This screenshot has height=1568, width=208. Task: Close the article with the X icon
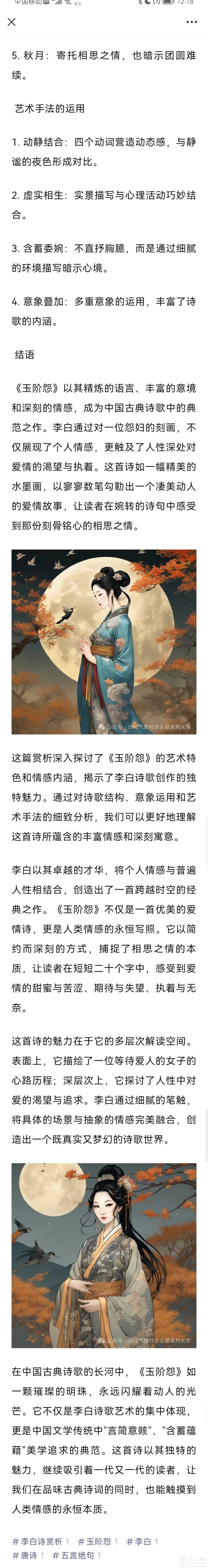12,22
